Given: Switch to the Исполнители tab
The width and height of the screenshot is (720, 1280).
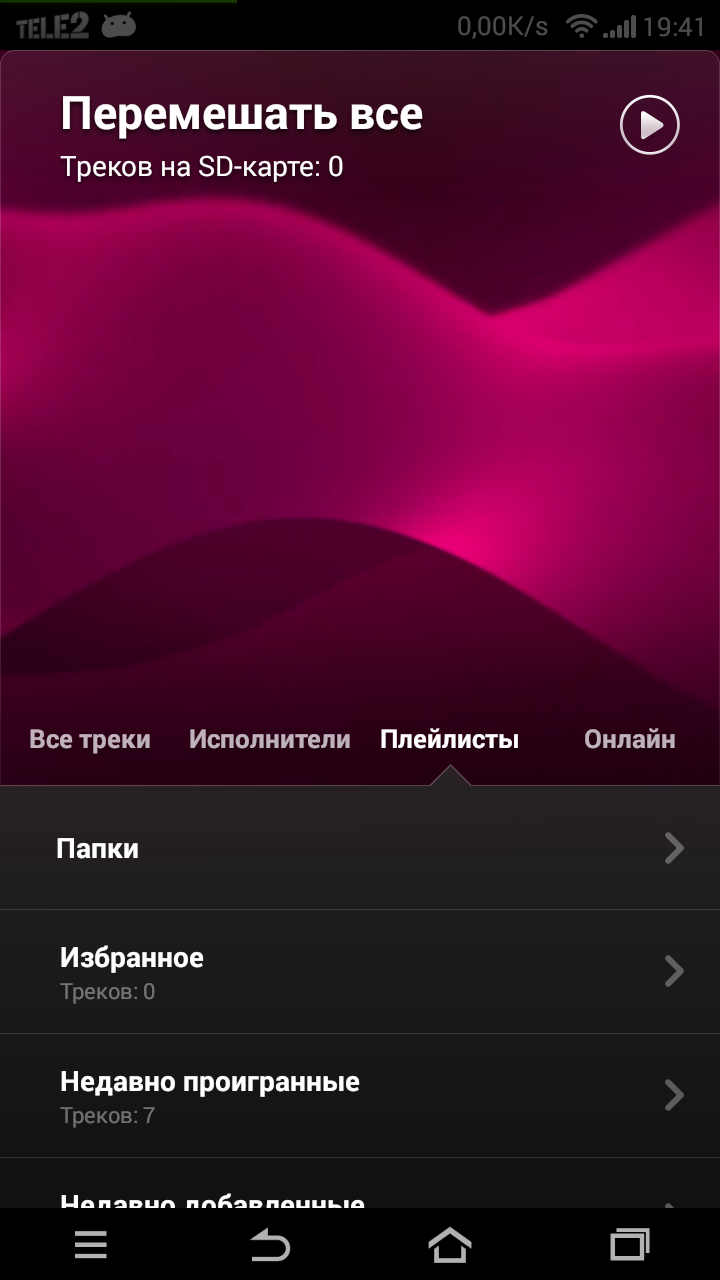Looking at the screenshot, I should tap(270, 740).
